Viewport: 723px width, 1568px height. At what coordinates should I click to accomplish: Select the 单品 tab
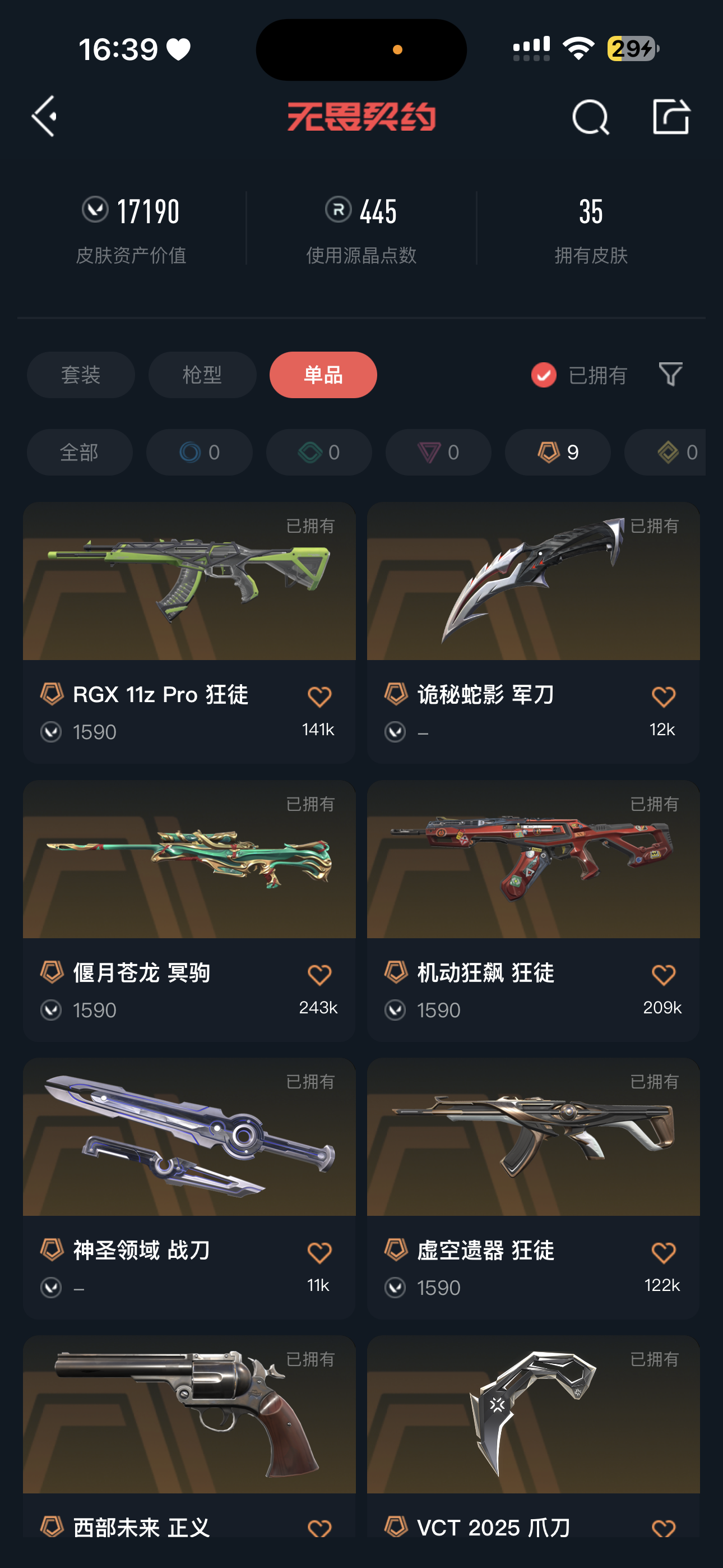tap(323, 375)
